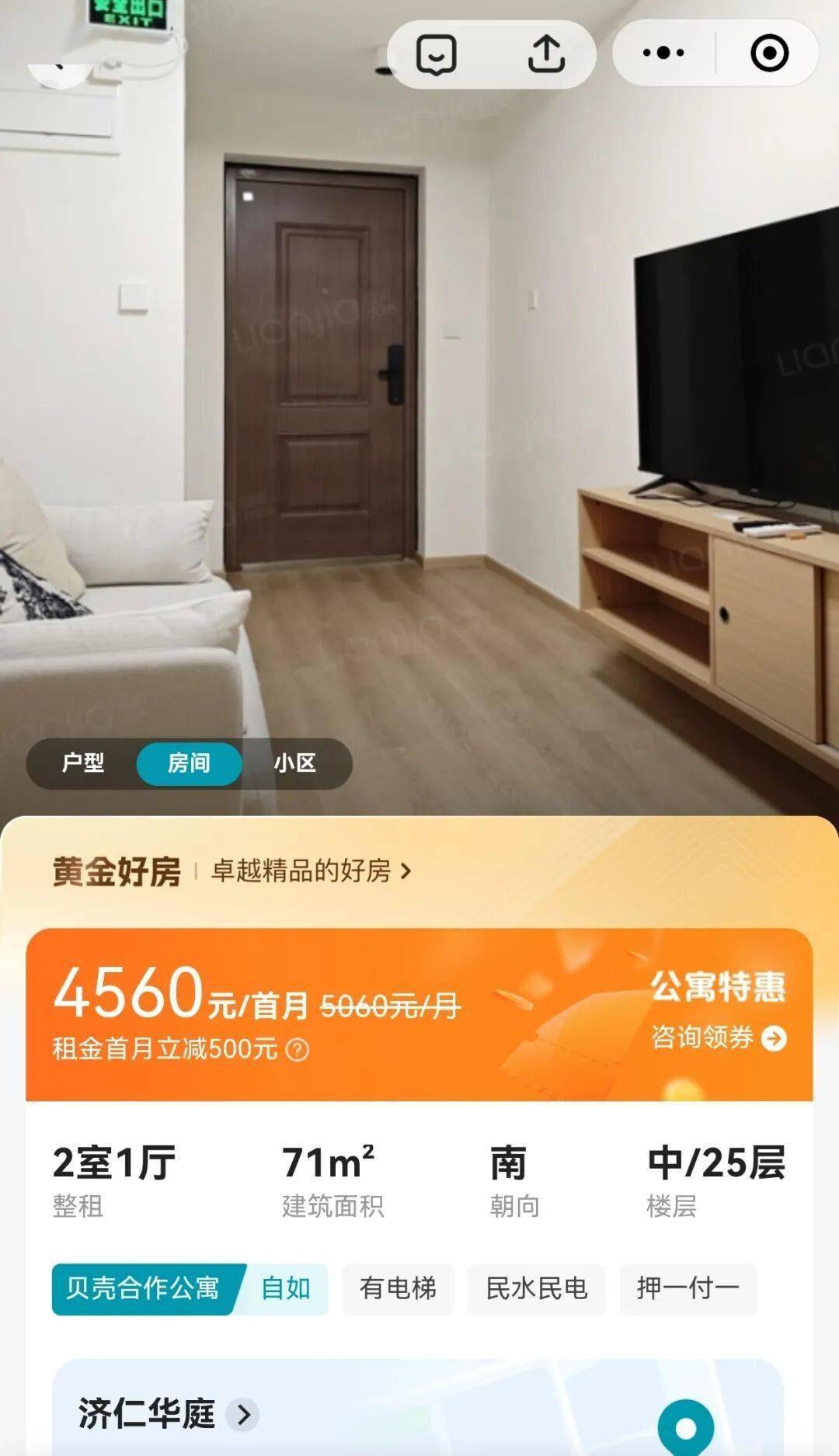Image resolution: width=839 pixels, height=1456 pixels.
Task: Open 黄金好房 卓越精品的好房 details
Action: click(311, 871)
